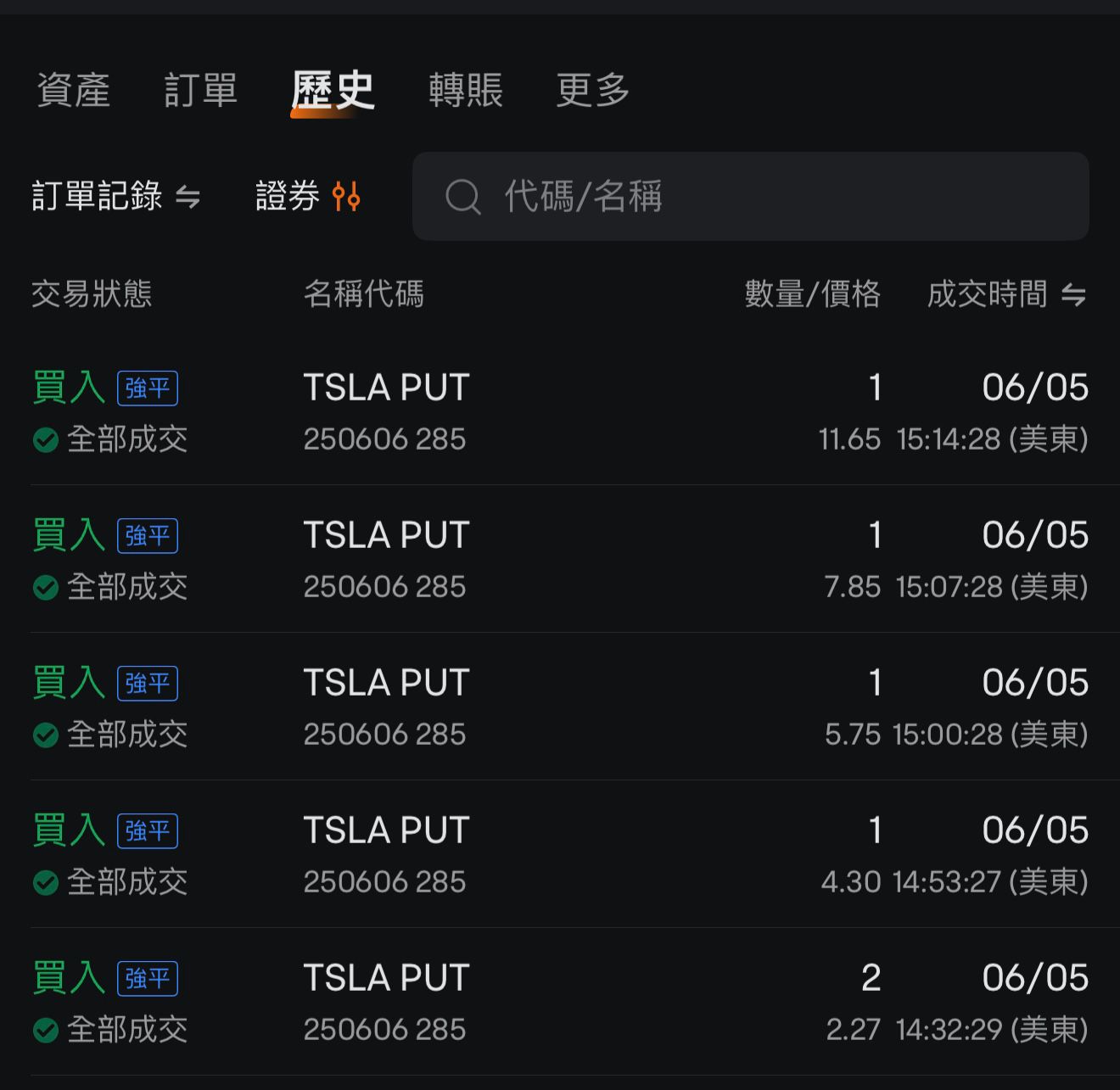View the TSLA PUT order filled at 5.75

(560, 707)
